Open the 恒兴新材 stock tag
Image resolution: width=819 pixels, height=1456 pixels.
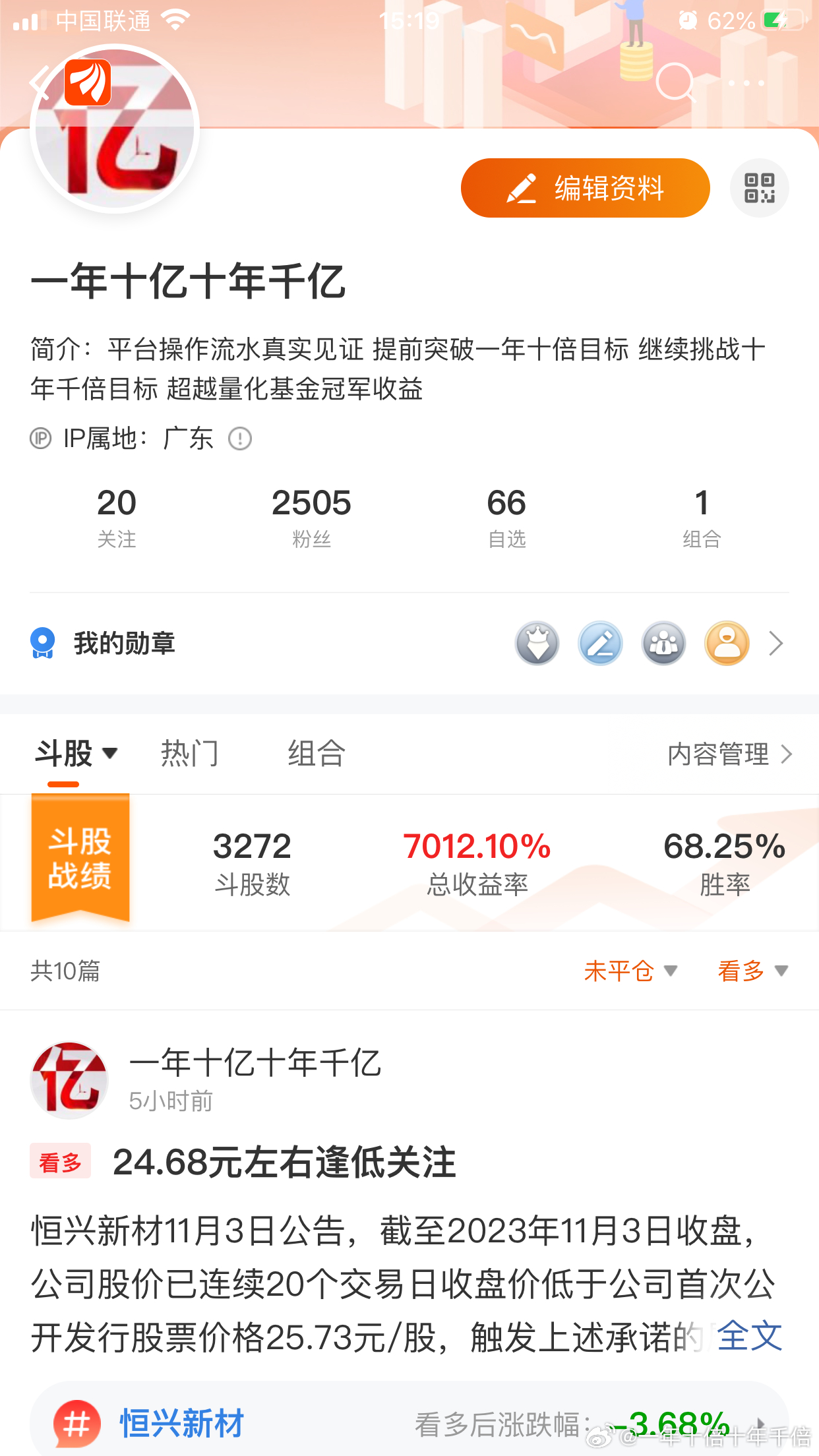pyautogui.click(x=182, y=1424)
